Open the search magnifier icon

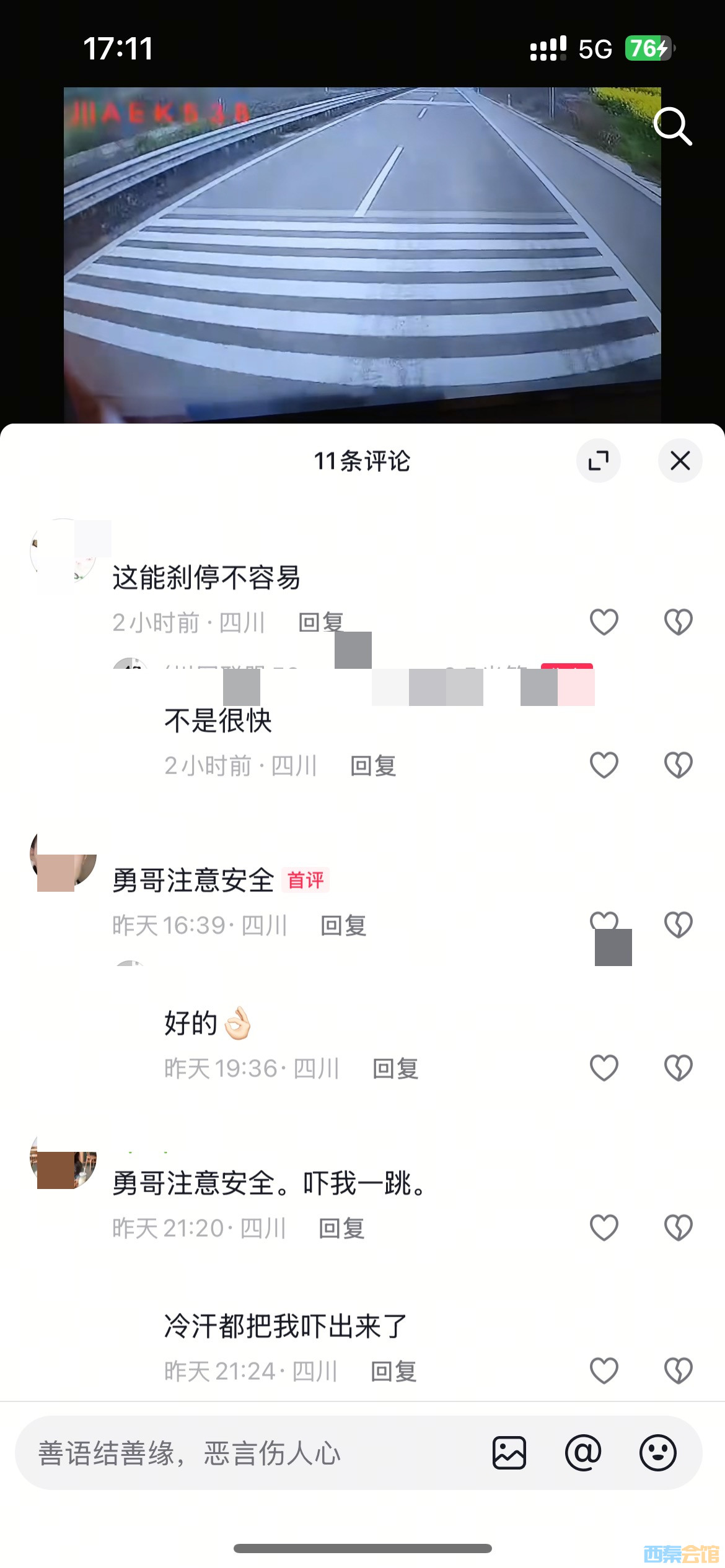[672, 126]
